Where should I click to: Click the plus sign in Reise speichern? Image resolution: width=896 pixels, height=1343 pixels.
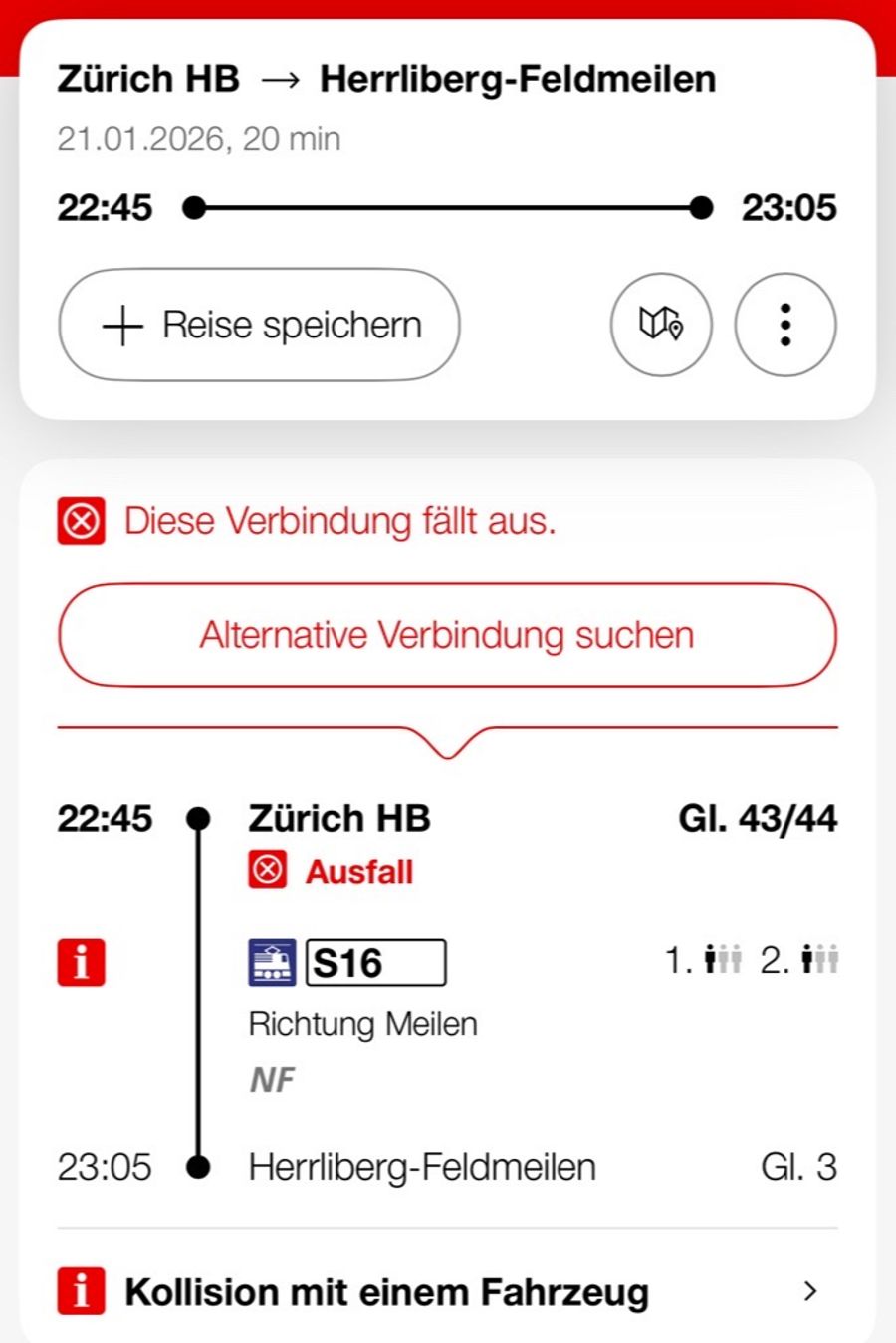(121, 325)
